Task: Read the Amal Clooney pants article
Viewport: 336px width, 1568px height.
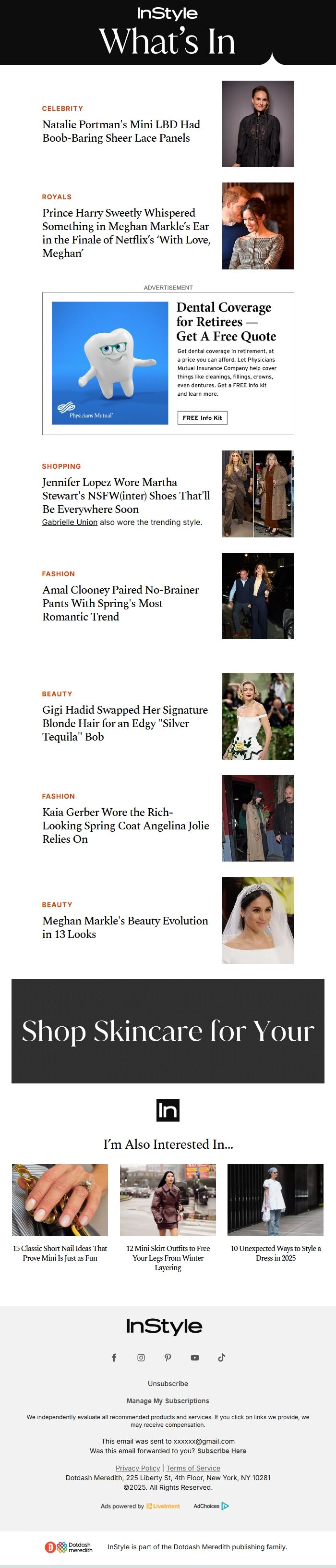Action: coord(120,603)
